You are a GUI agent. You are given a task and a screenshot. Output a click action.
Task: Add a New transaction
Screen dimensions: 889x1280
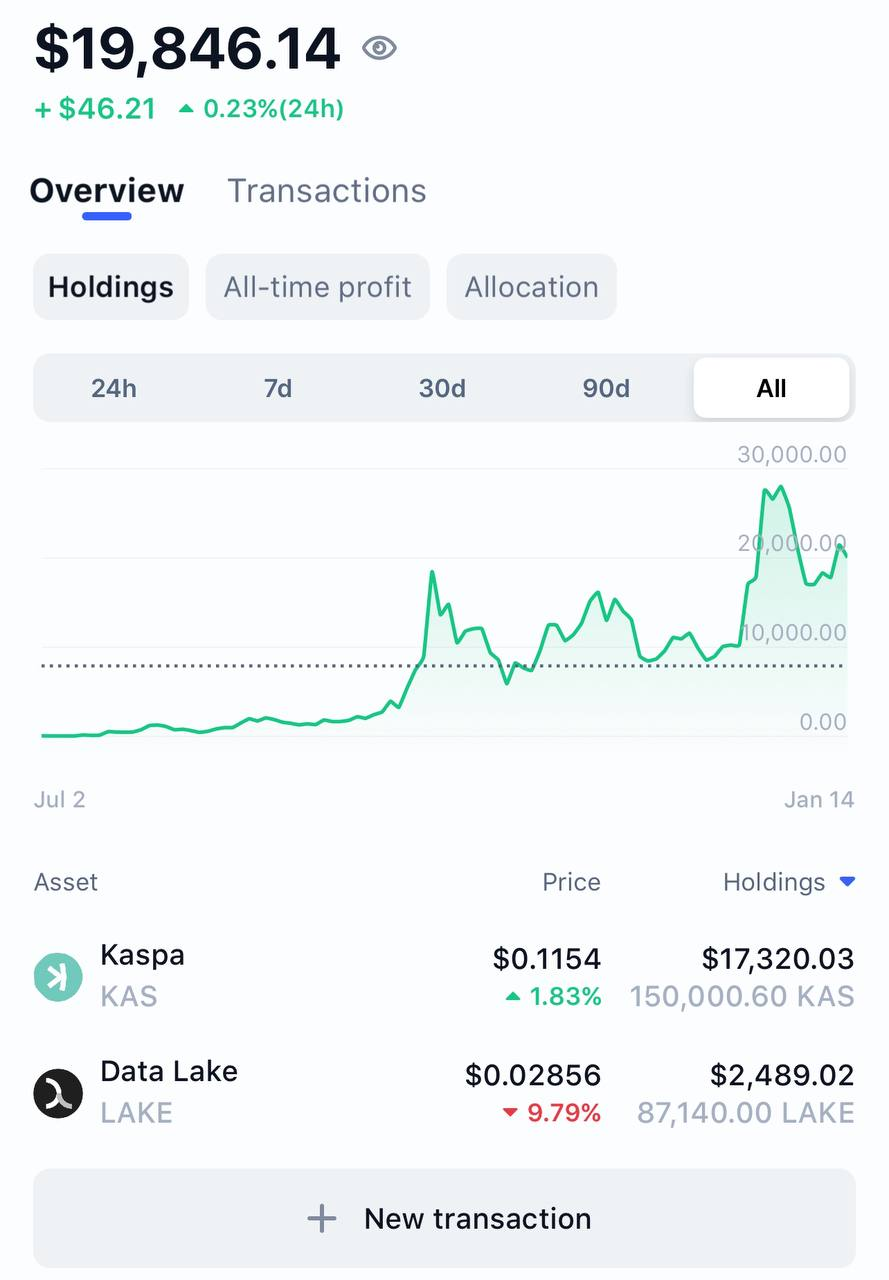click(x=444, y=1218)
